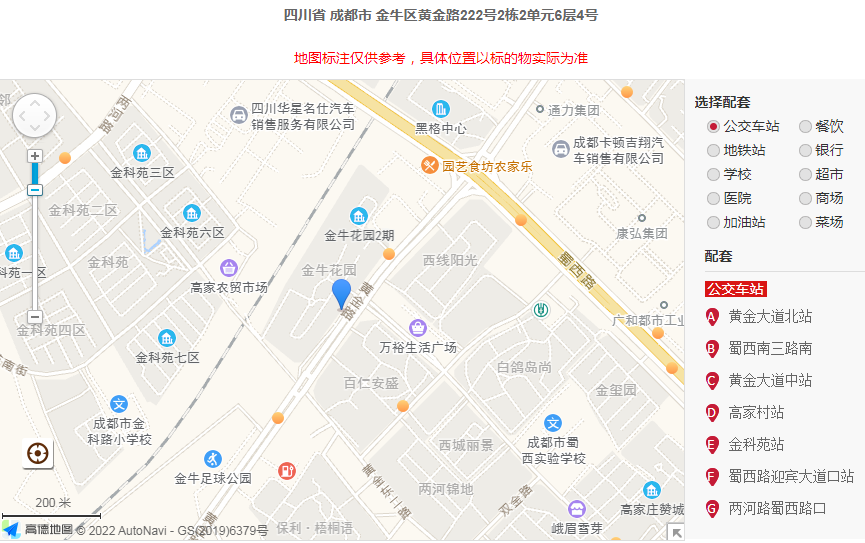The image size is (865, 543).
Task: Select 加油站 facility option
Action: [x=713, y=223]
